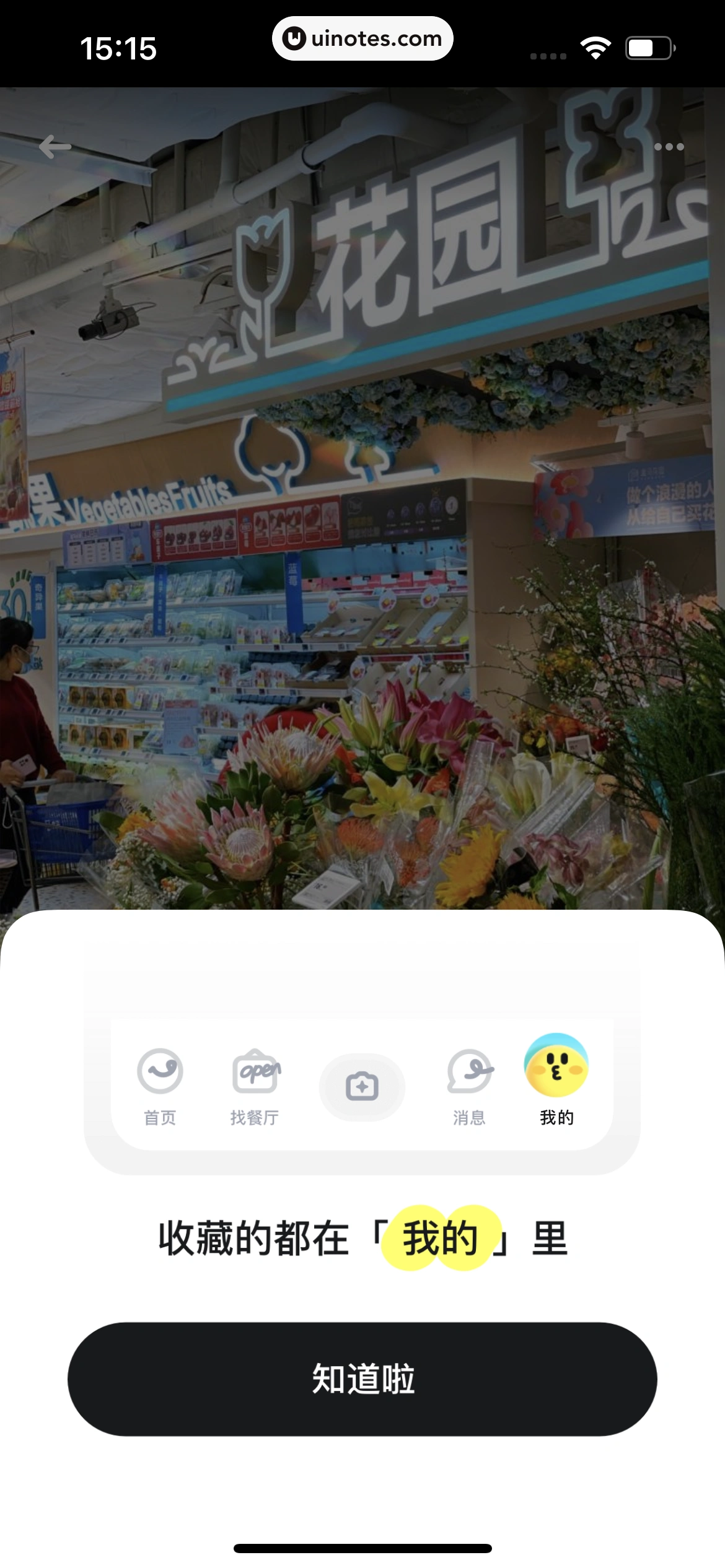Open more options via the ellipsis icon
The height and width of the screenshot is (1568, 725).
click(x=669, y=147)
